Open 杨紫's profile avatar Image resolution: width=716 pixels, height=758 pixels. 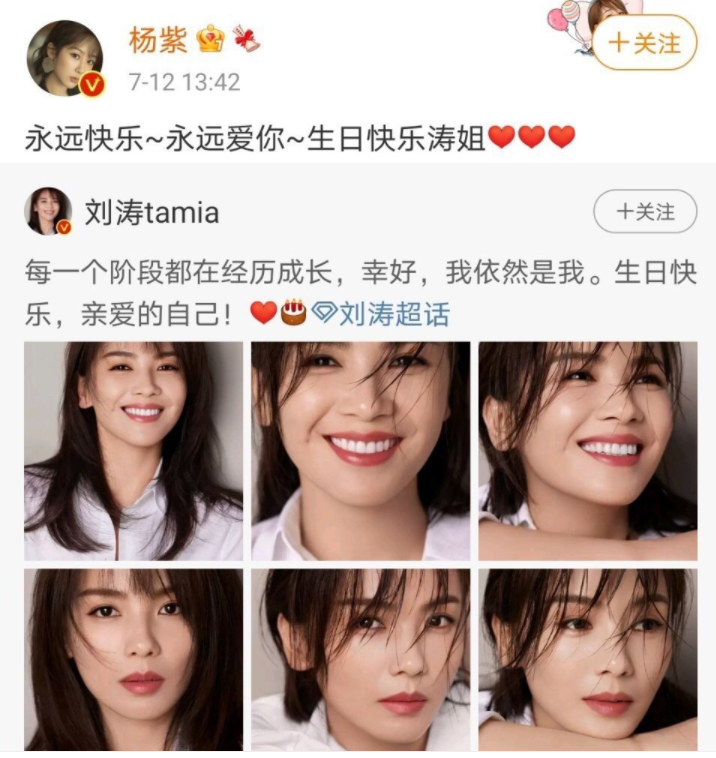pyautogui.click(x=65, y=58)
